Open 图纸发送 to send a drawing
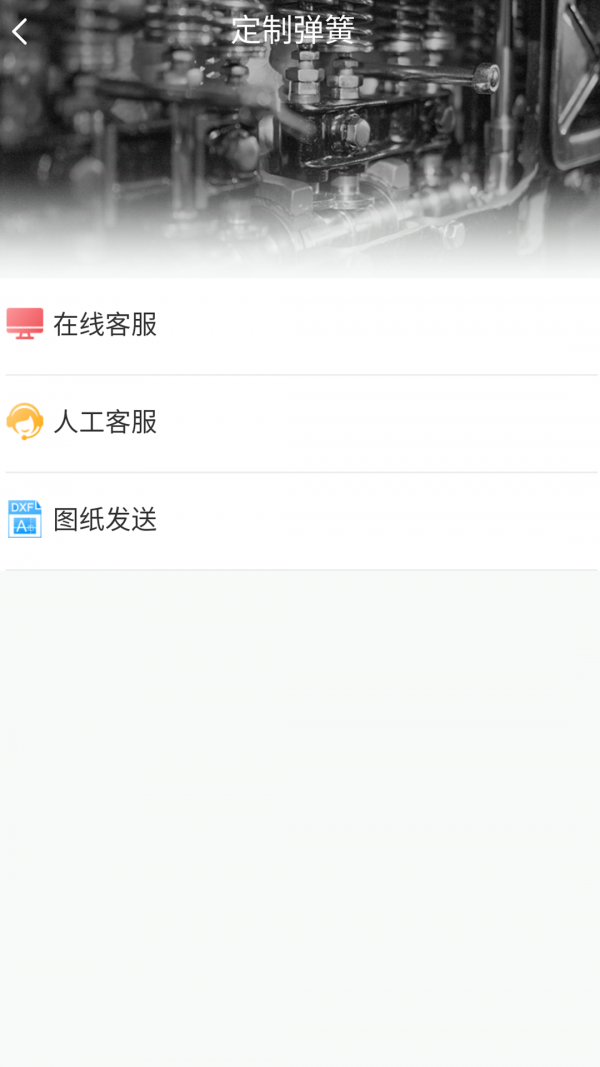Viewport: 600px width, 1067px height. pos(105,520)
